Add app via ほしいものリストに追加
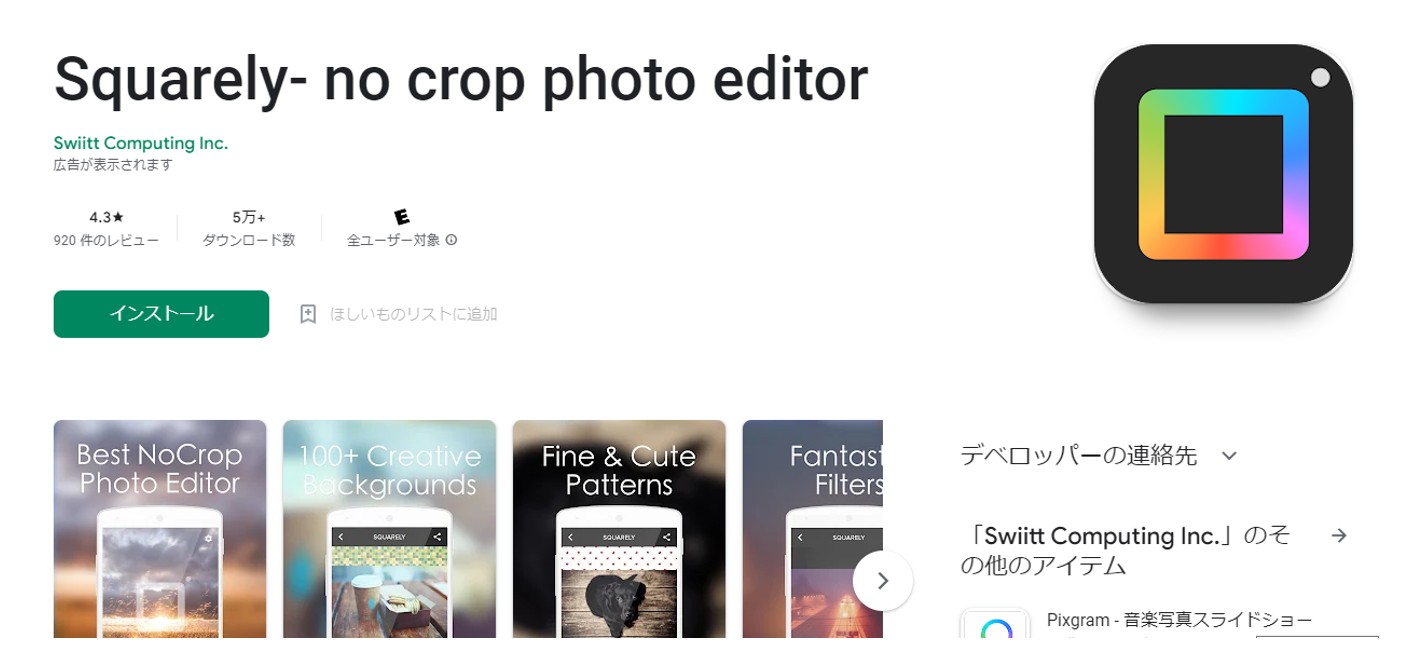The width and height of the screenshot is (1407, 655). (398, 314)
